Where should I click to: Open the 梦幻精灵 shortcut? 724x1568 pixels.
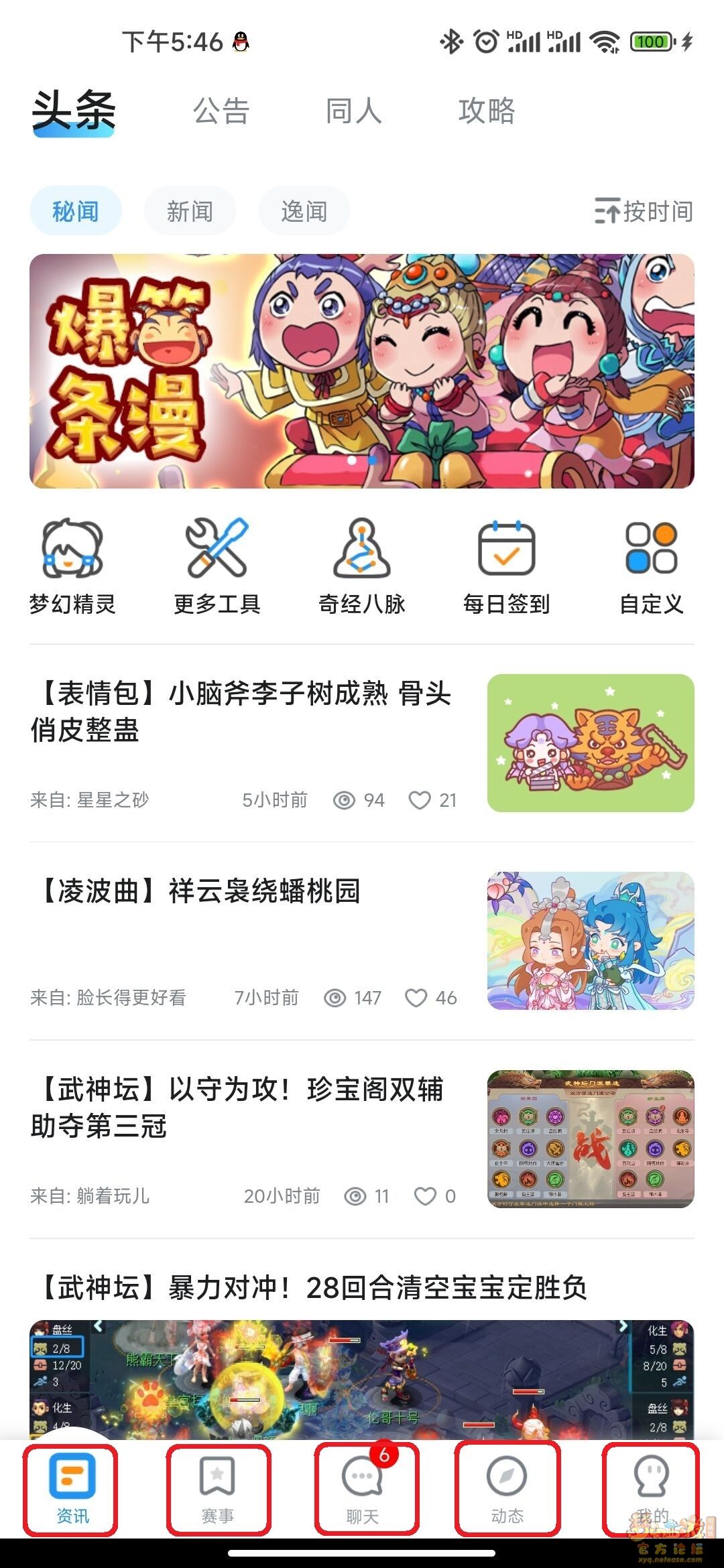(72, 566)
